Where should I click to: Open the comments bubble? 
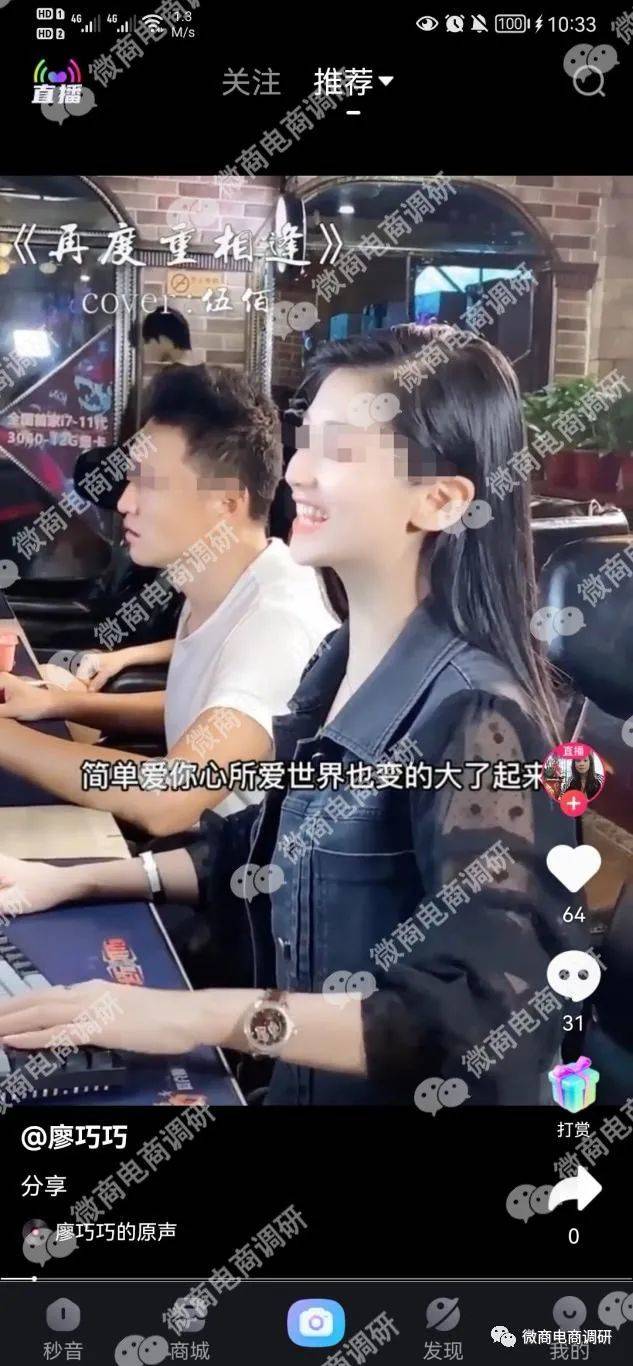[573, 976]
